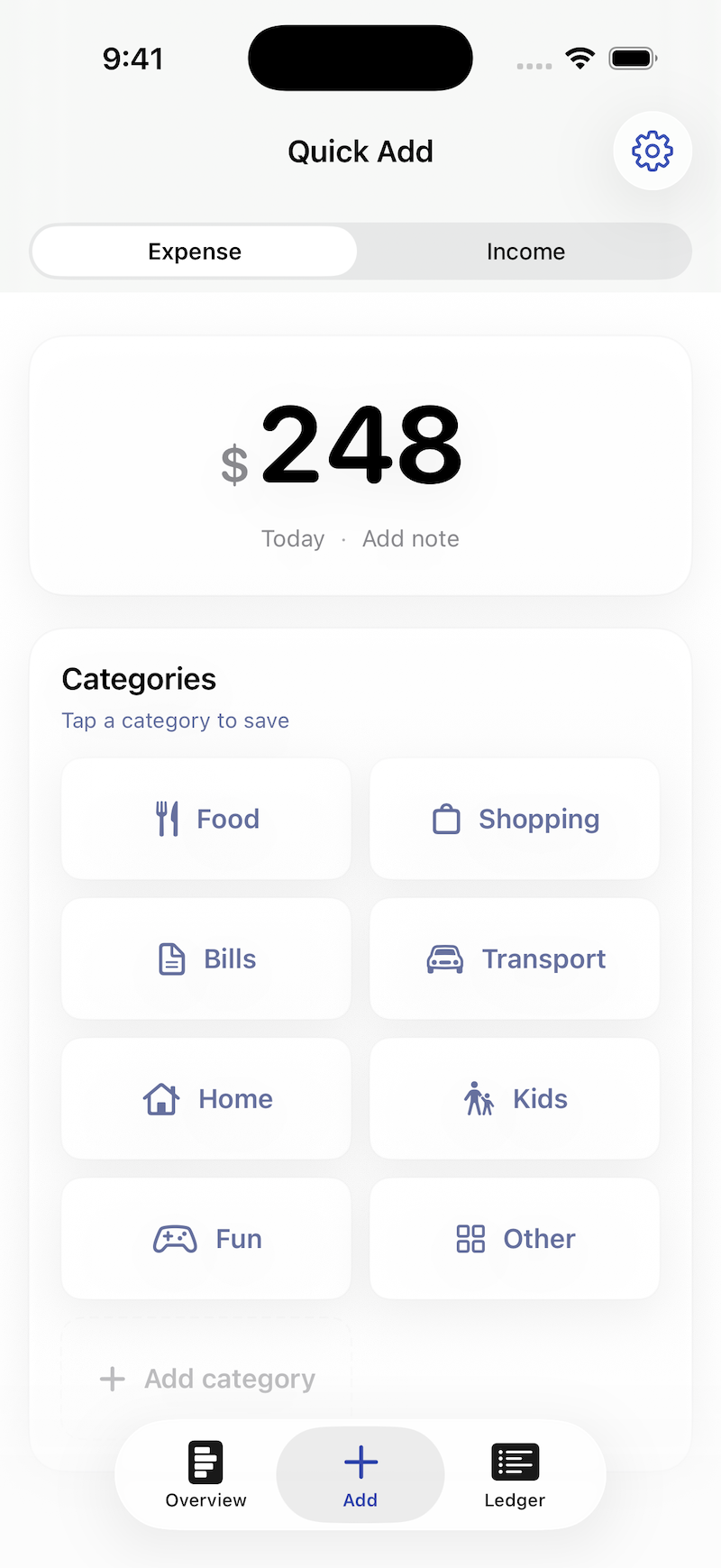Assign this expense to Home
This screenshot has width=721, height=1568.
pyautogui.click(x=206, y=1098)
